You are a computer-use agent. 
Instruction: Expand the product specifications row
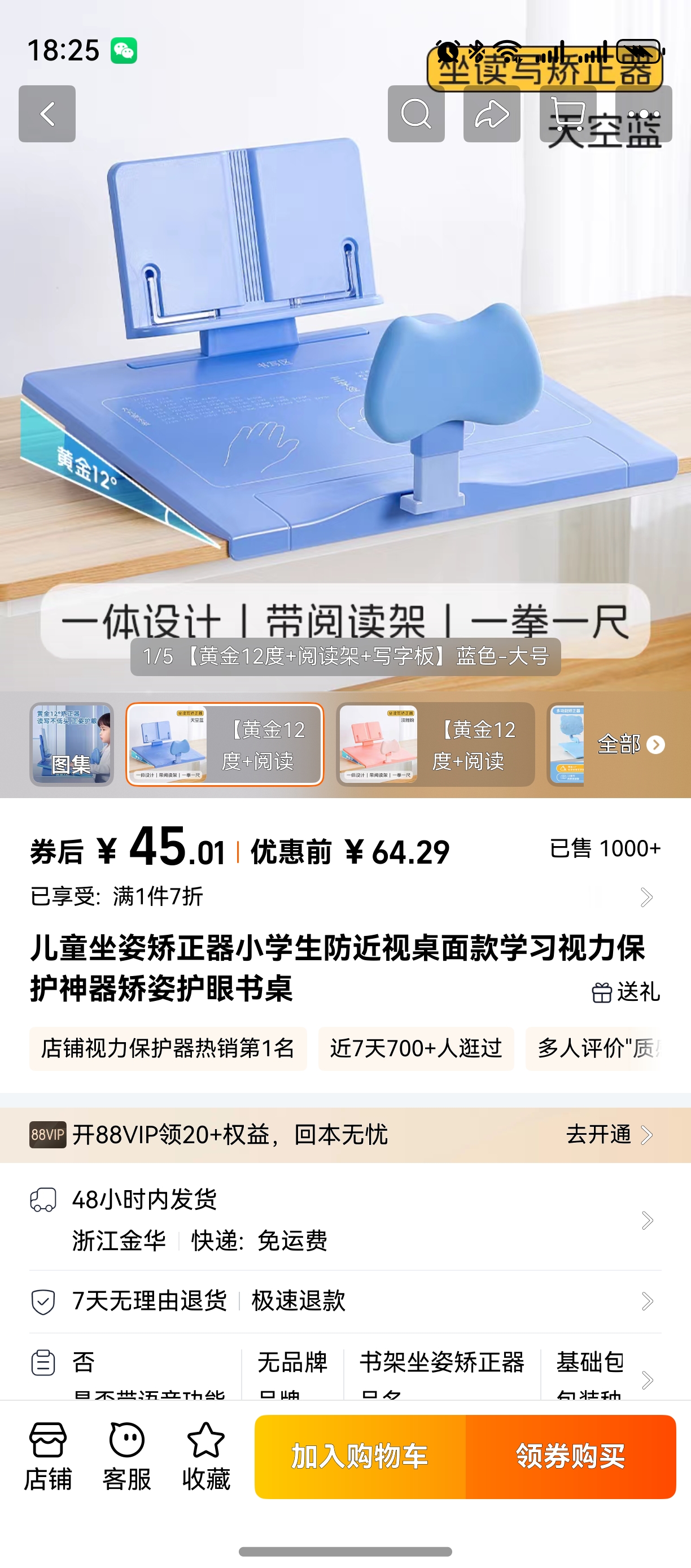(647, 1379)
